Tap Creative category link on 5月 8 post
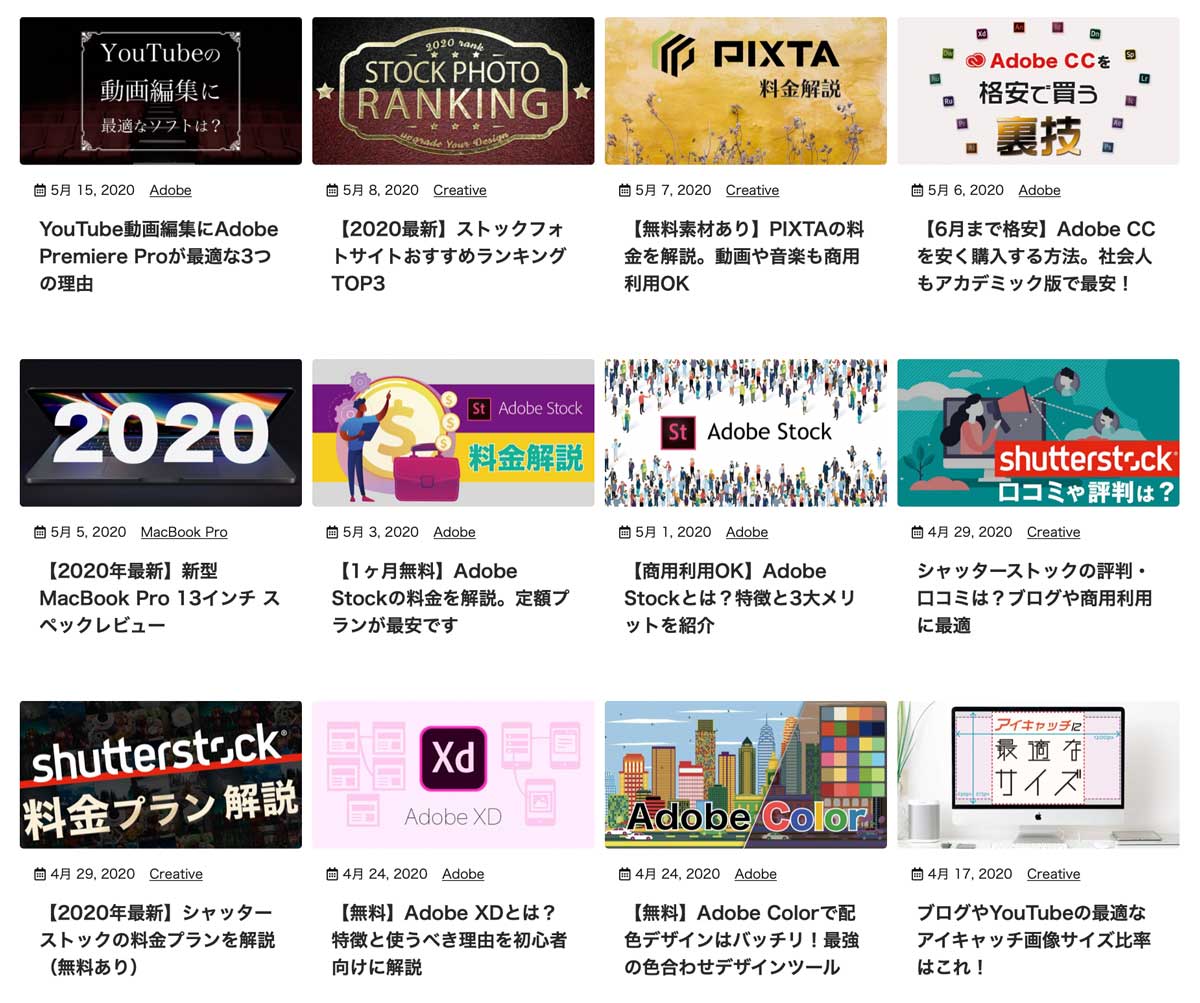 pyautogui.click(x=459, y=190)
